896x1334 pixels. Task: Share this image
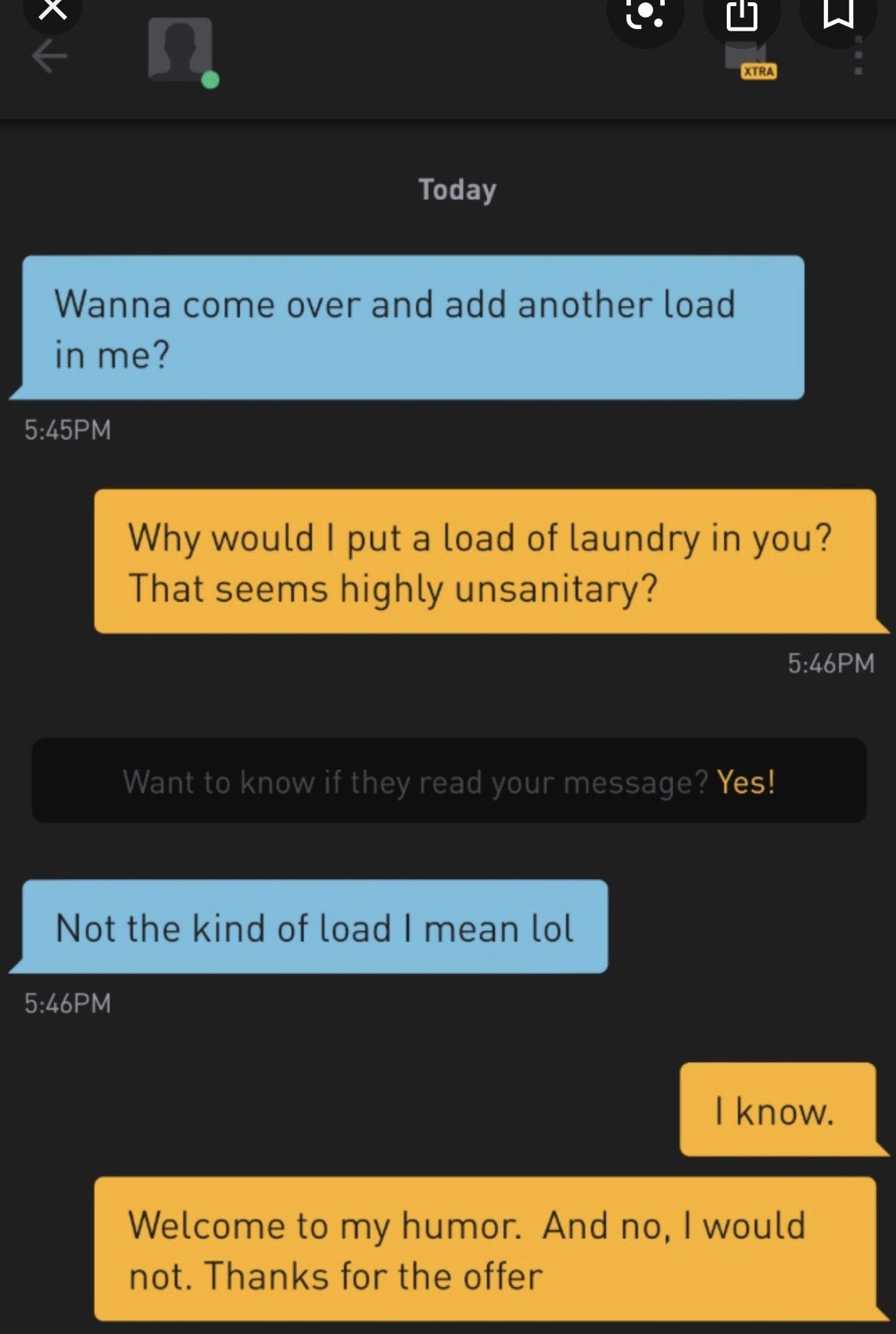(x=741, y=15)
